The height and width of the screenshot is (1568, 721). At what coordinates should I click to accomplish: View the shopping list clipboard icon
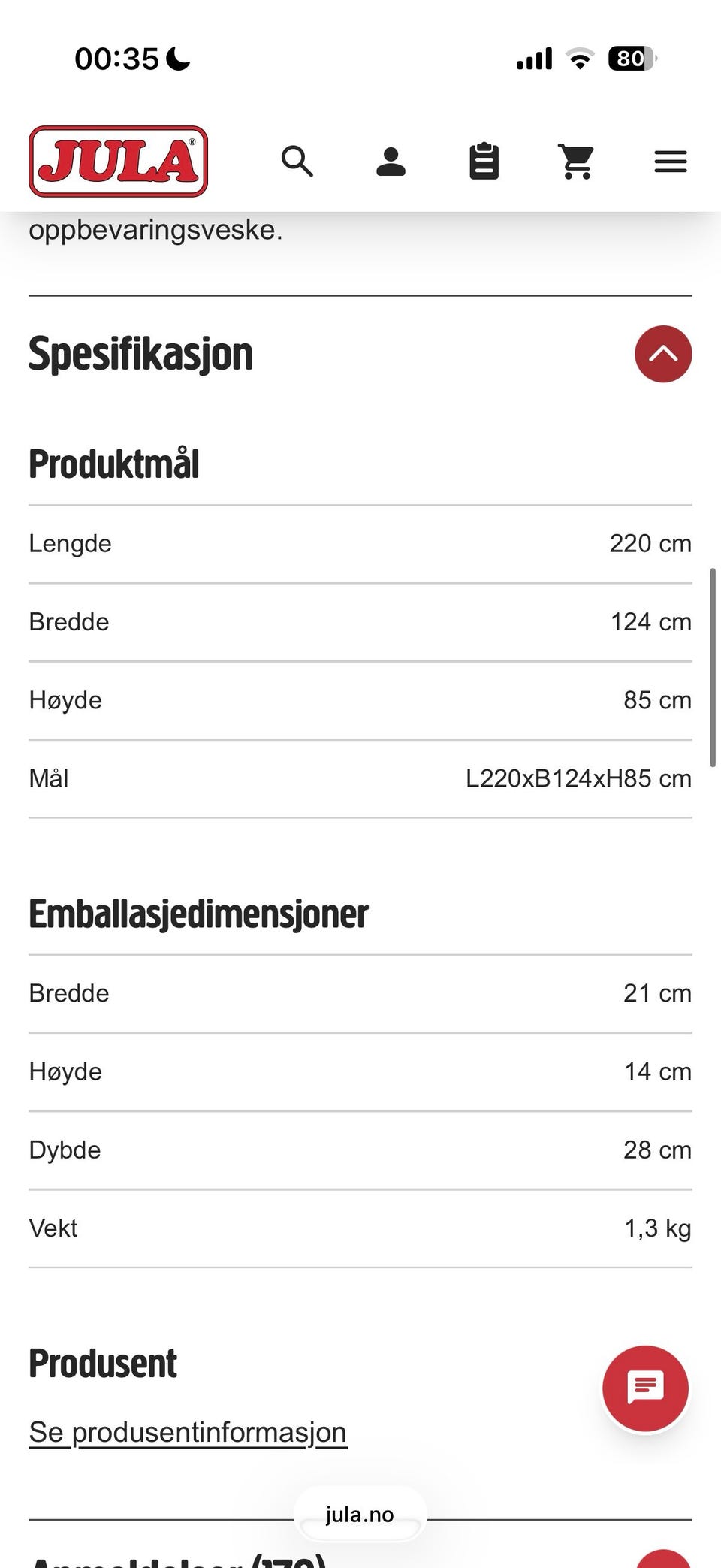(x=484, y=160)
